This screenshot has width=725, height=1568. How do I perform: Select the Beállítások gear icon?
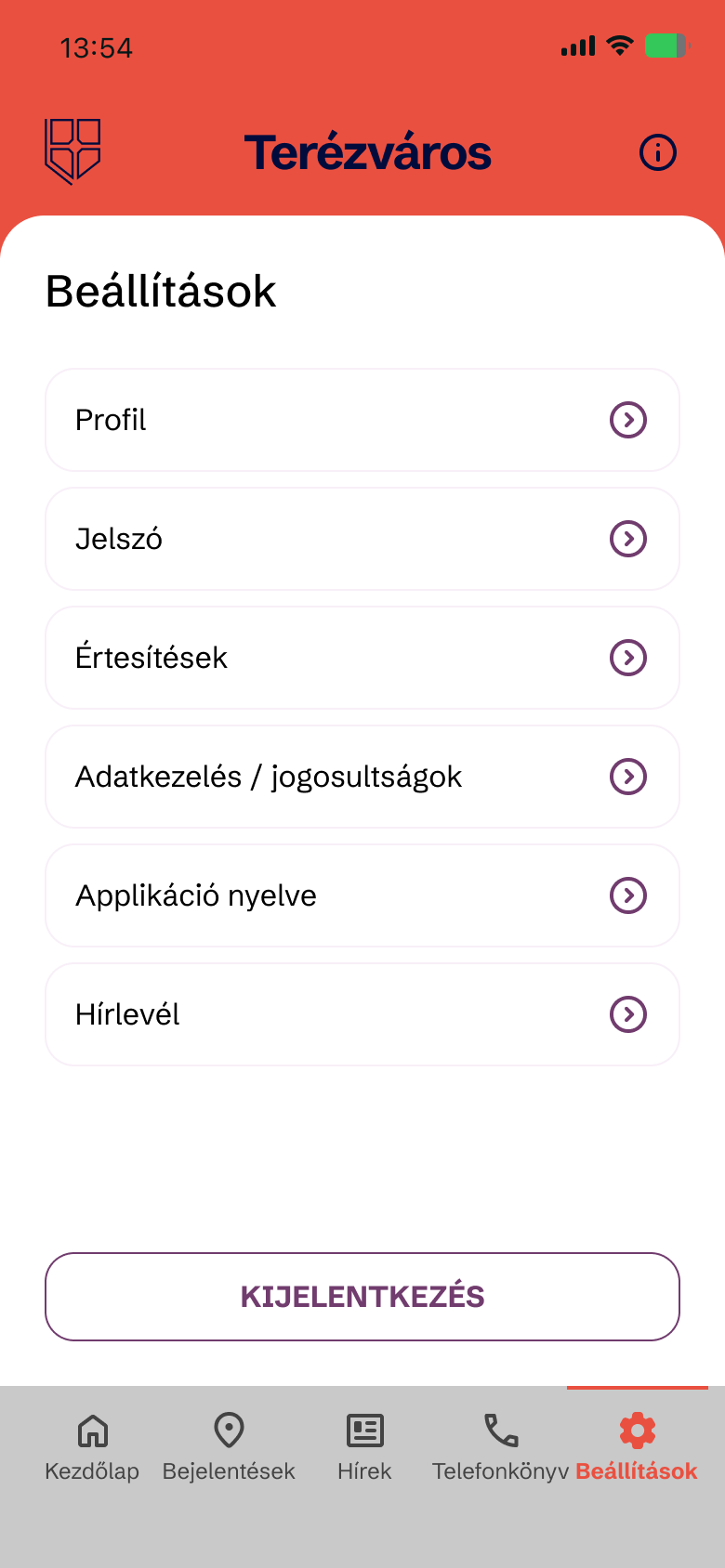(636, 1431)
